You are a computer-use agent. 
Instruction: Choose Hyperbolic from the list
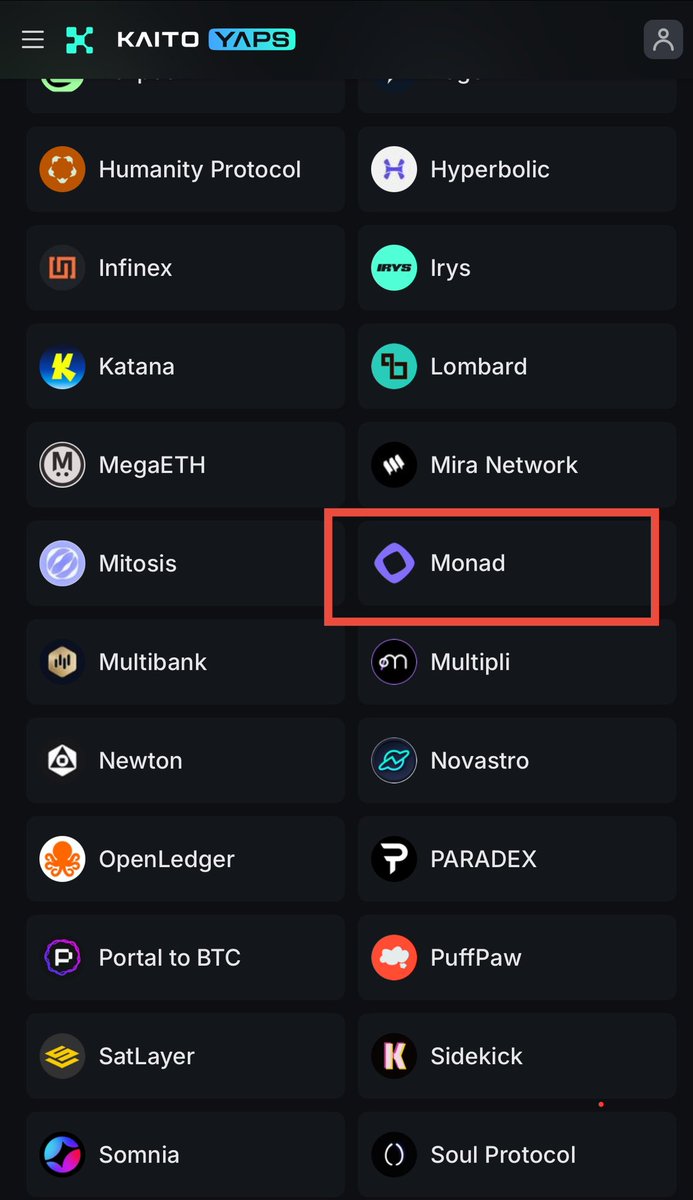[x=517, y=169]
